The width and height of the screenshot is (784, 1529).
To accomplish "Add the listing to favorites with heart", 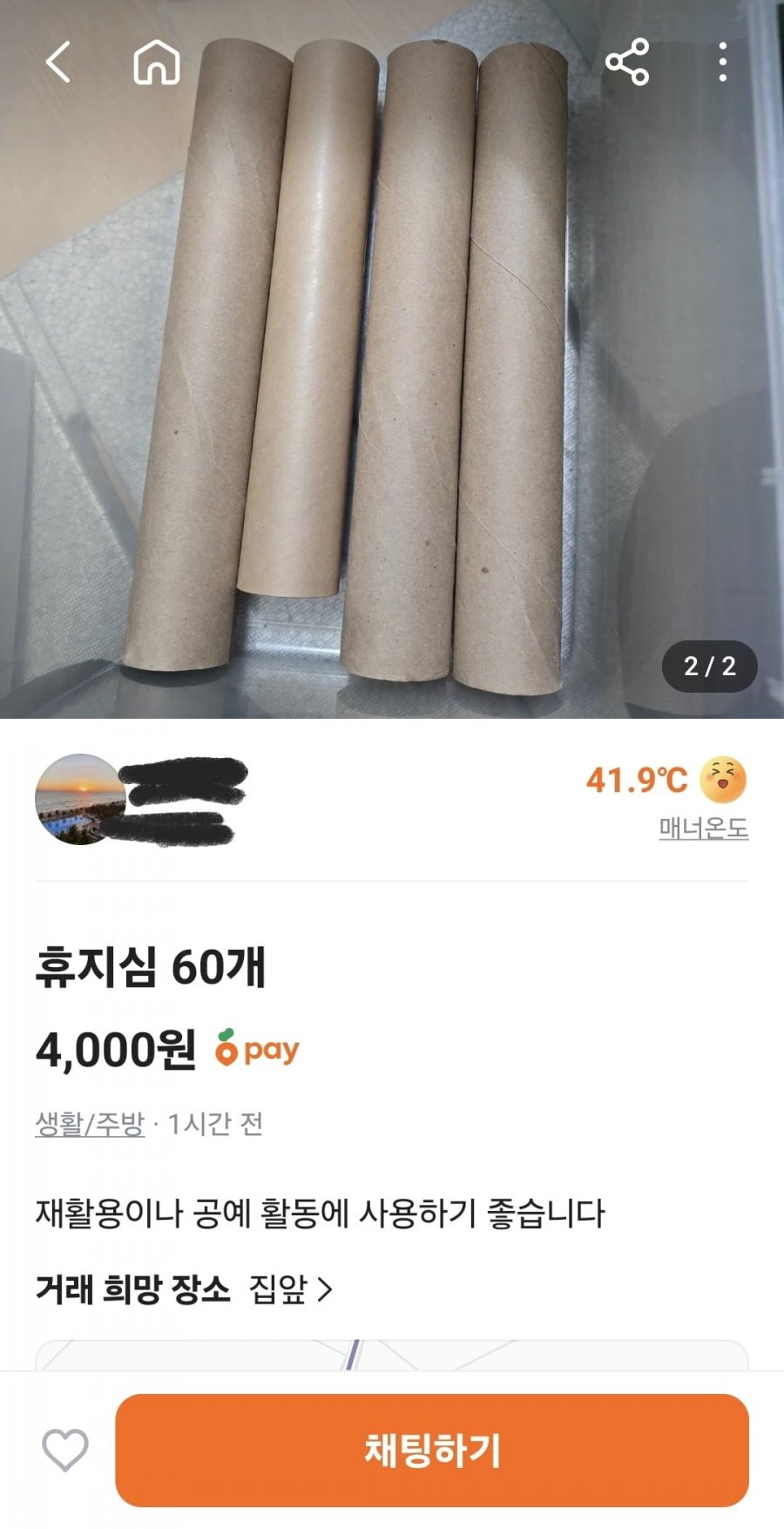I will coord(65,1450).
